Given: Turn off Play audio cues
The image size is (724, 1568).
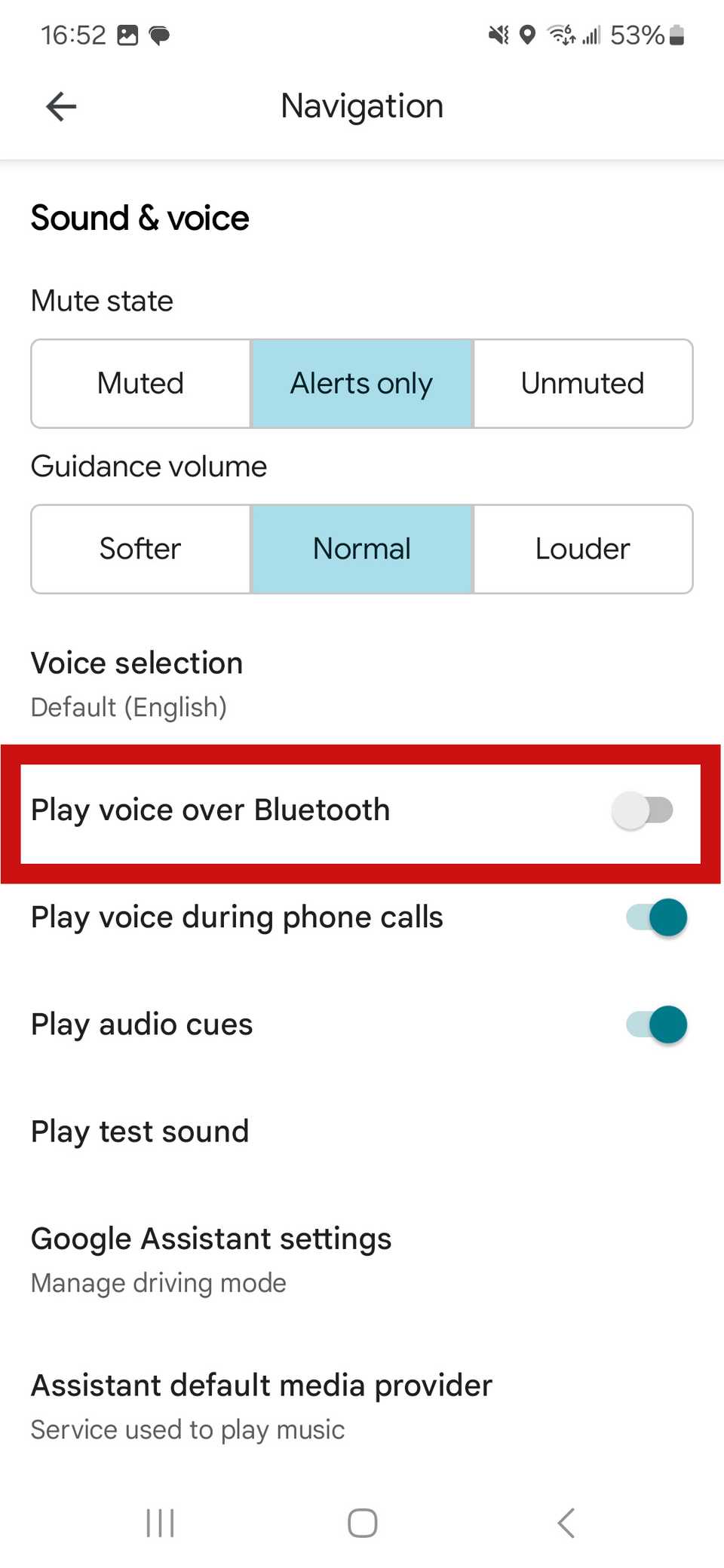Looking at the screenshot, I should 655,1024.
